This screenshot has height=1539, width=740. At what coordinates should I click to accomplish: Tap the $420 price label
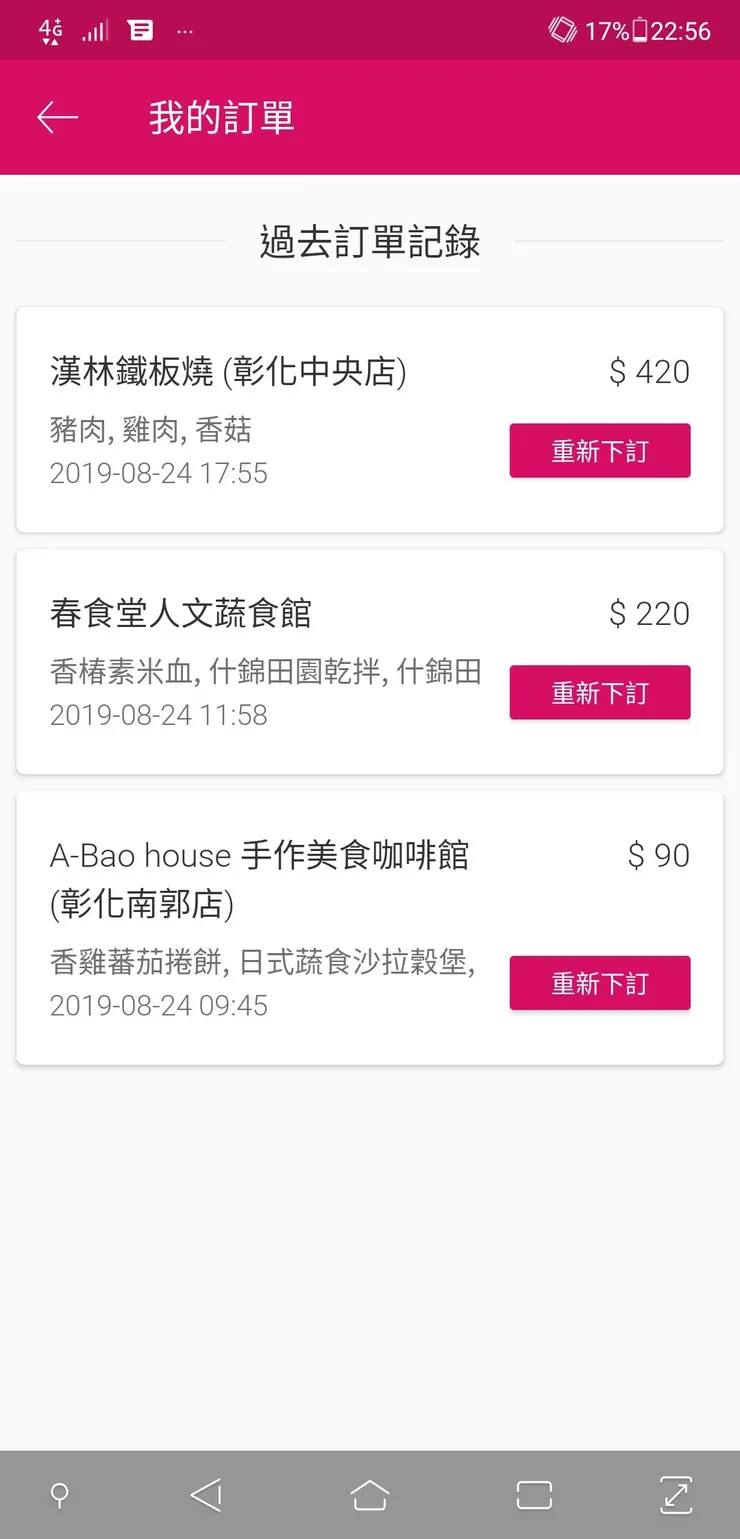[649, 371]
